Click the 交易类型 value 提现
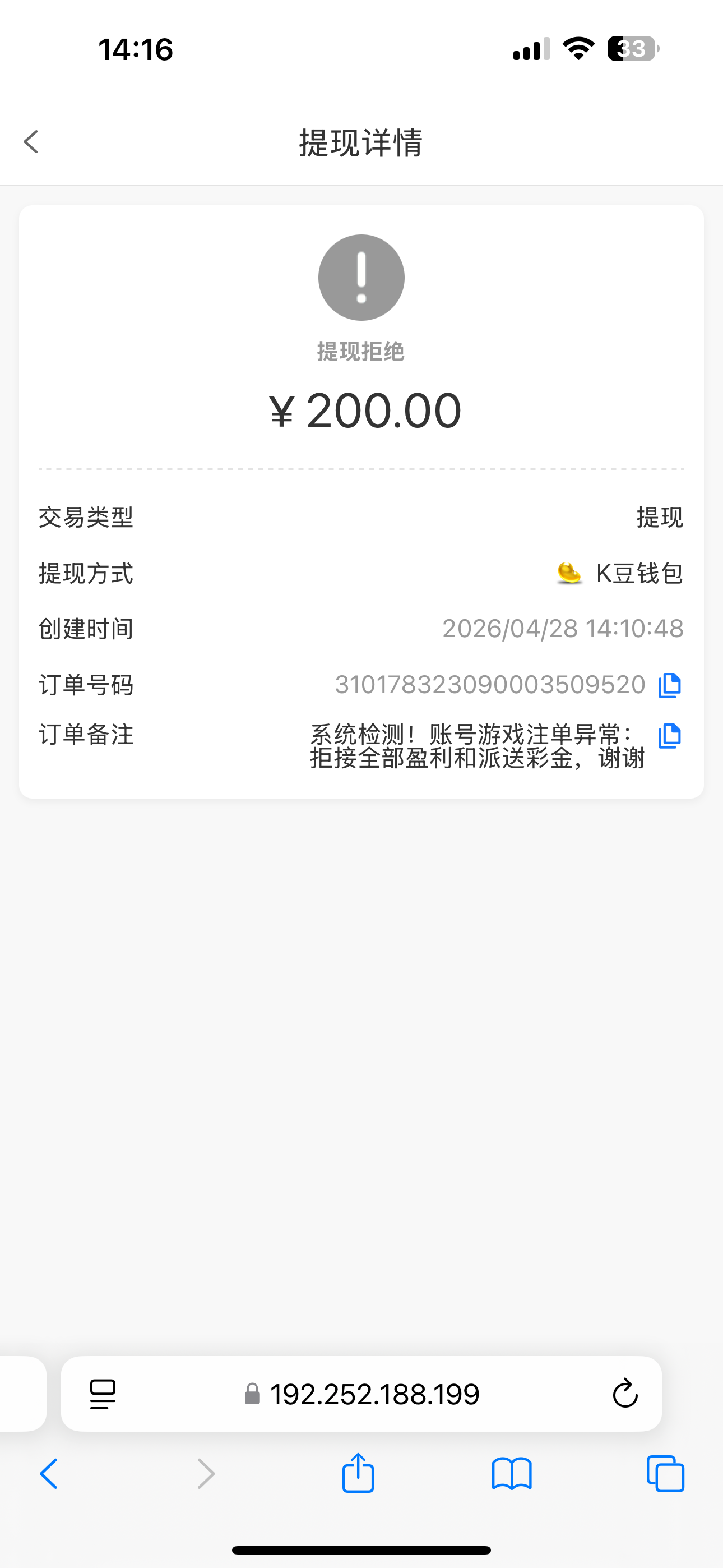Viewport: 723px width, 1568px height. point(660,517)
